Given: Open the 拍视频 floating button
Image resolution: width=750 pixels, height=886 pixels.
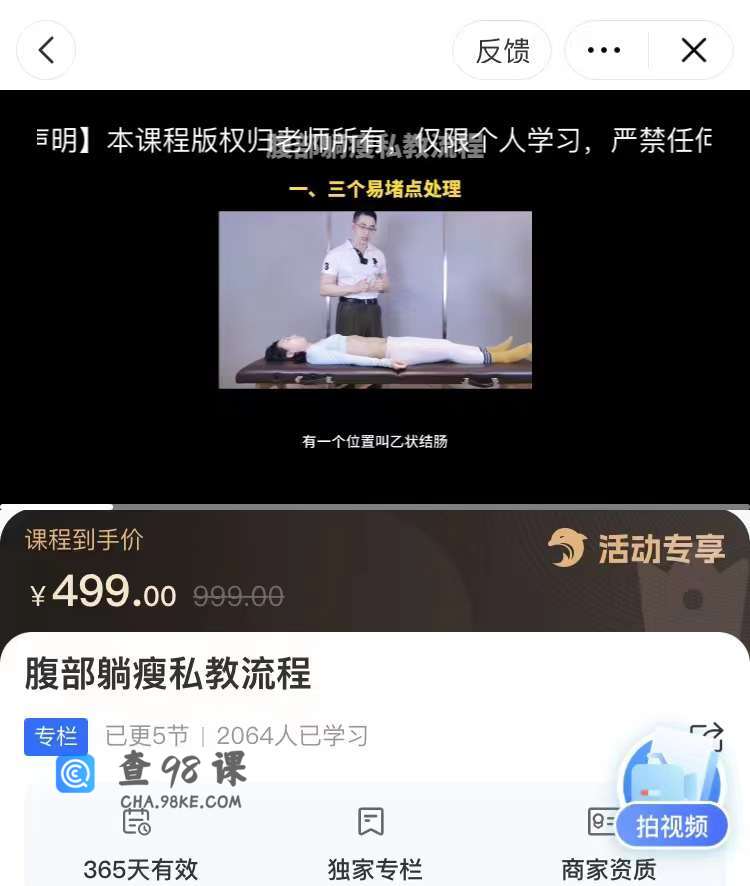Looking at the screenshot, I should pyautogui.click(x=672, y=825).
